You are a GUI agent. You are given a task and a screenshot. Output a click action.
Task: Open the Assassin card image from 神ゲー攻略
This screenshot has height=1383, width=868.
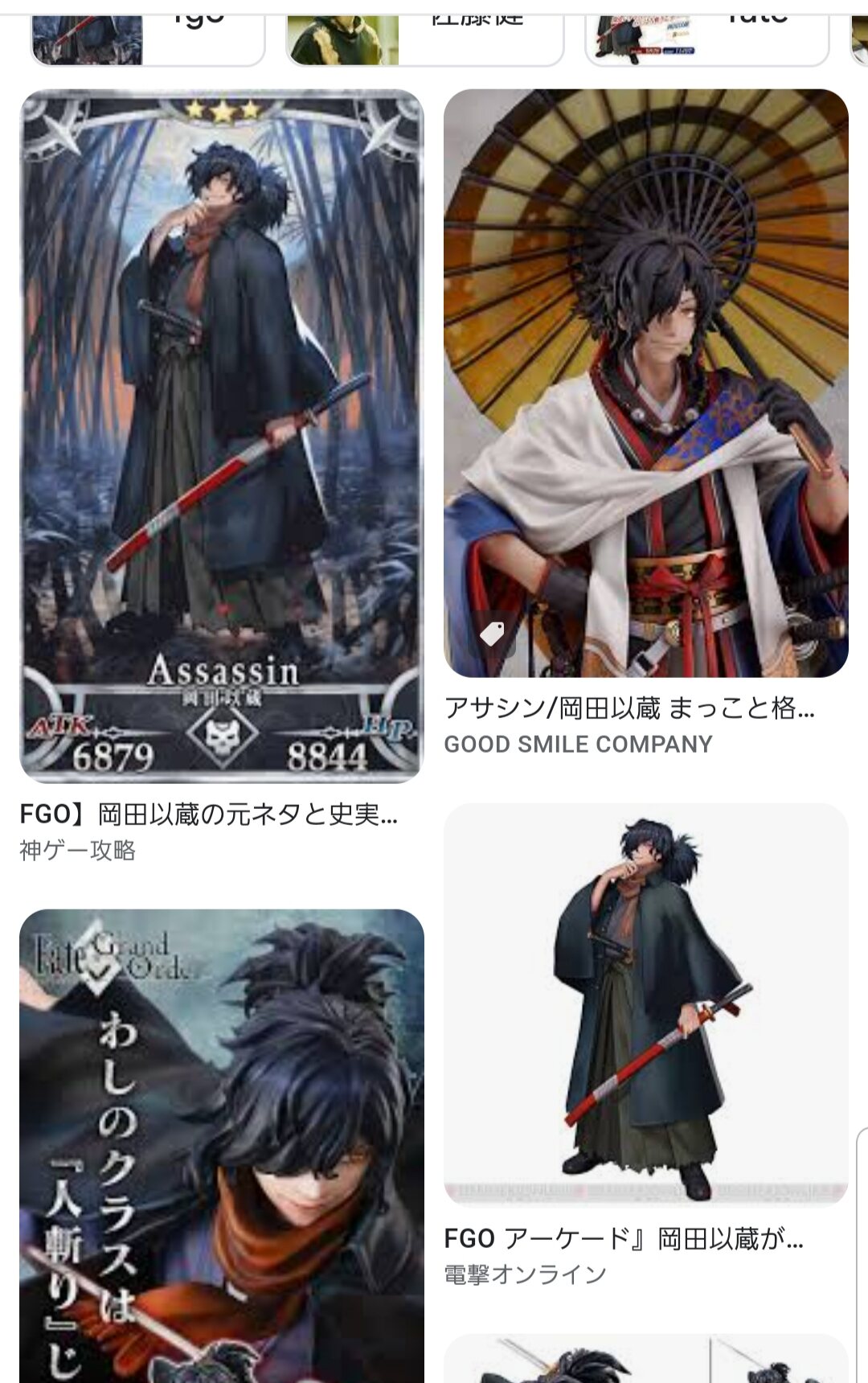pos(221,434)
